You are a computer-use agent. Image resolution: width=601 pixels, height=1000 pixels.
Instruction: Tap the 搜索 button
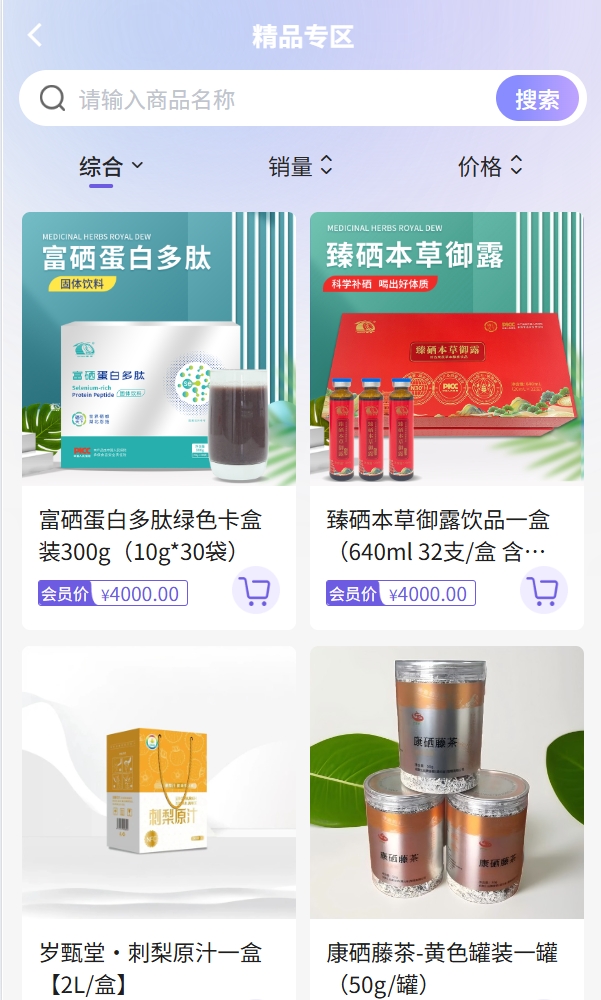(x=537, y=99)
